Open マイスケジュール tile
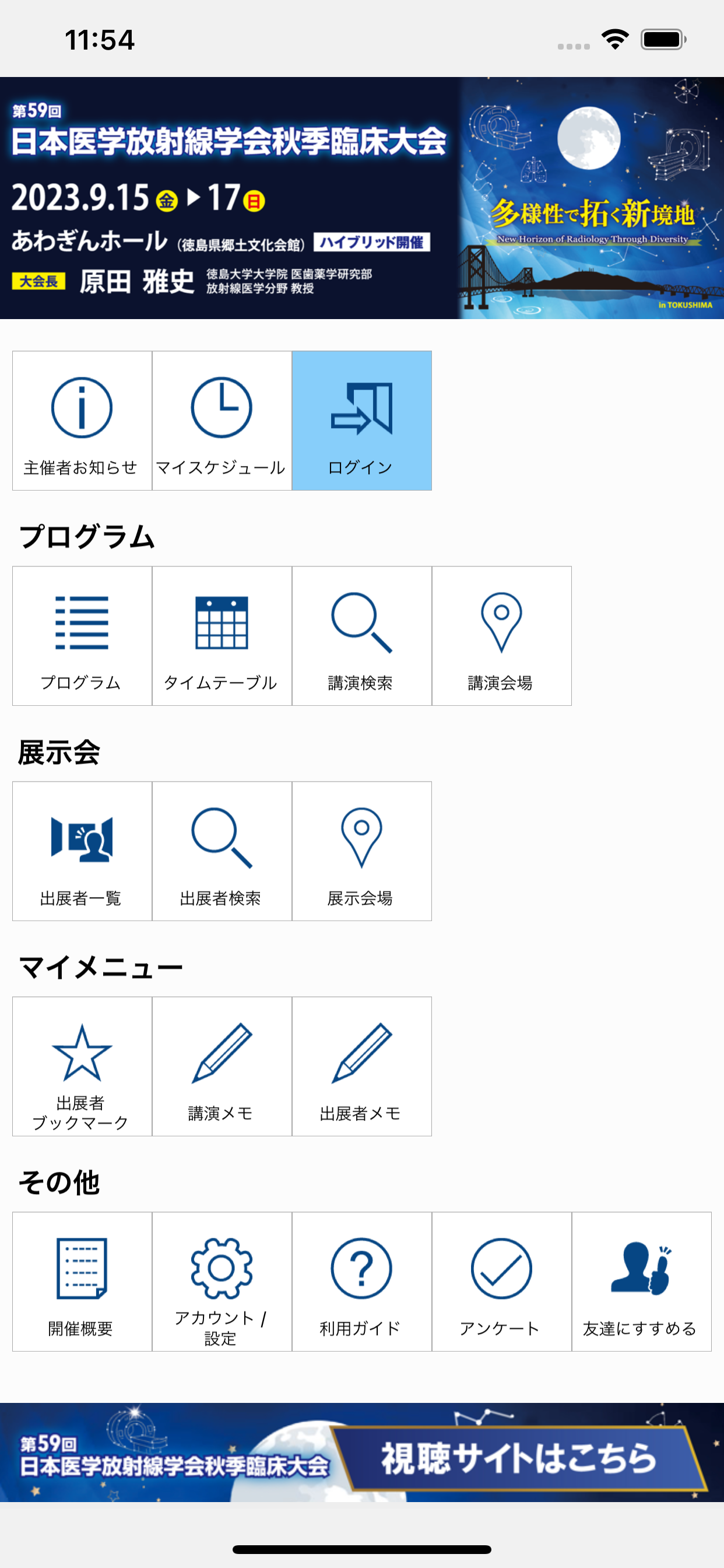The image size is (724, 1568). click(x=222, y=421)
